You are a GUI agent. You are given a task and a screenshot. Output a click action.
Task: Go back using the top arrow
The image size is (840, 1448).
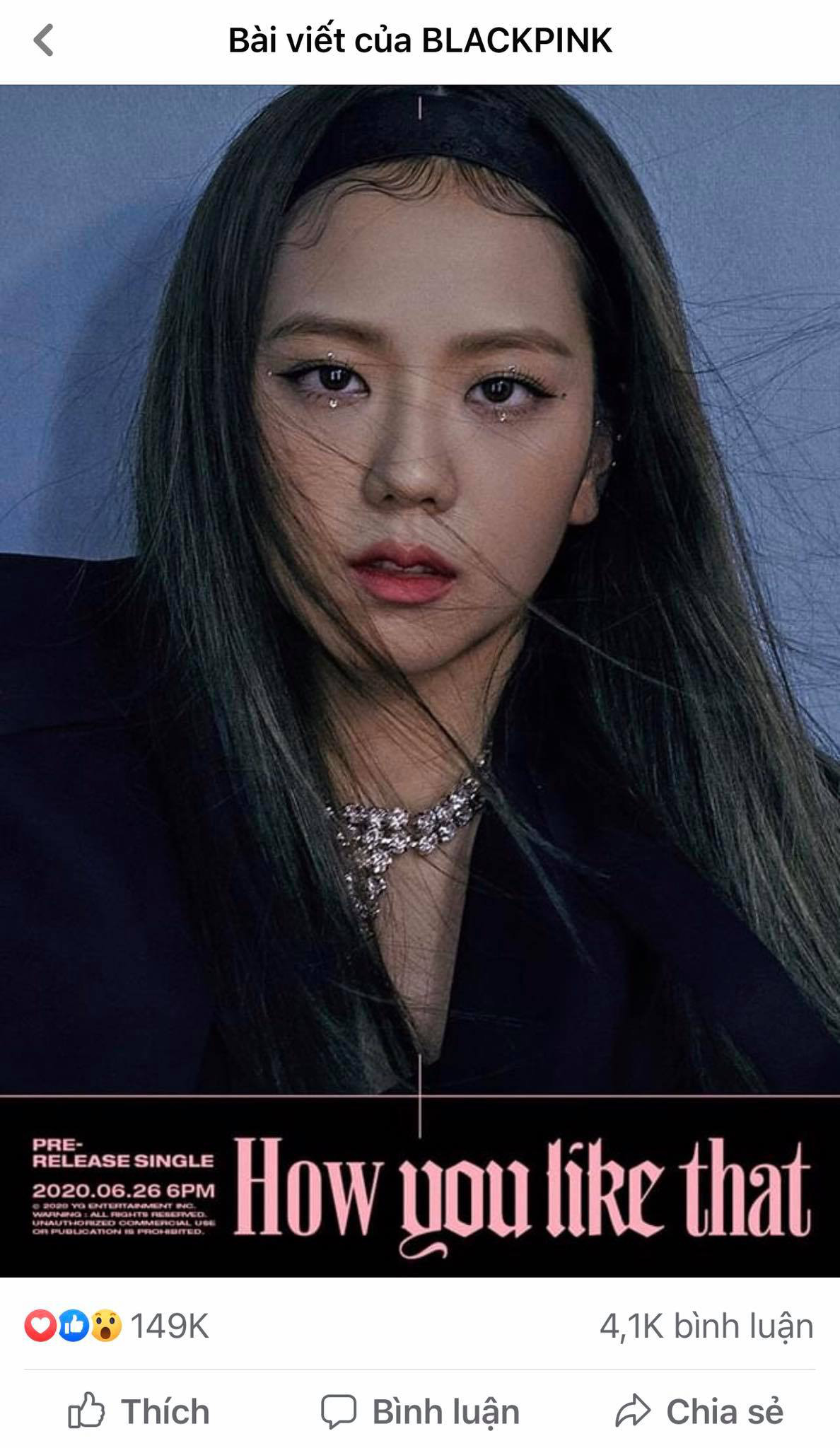pyautogui.click(x=44, y=40)
